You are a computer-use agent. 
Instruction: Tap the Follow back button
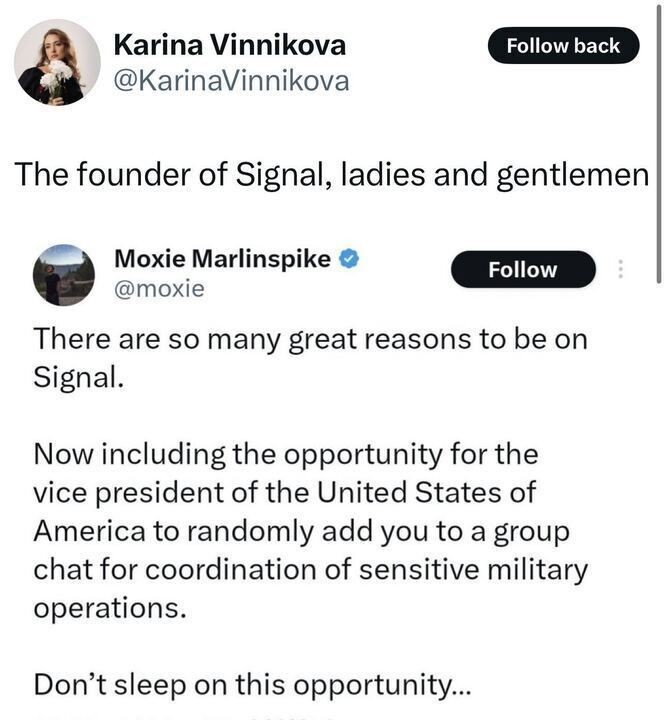pos(563,46)
